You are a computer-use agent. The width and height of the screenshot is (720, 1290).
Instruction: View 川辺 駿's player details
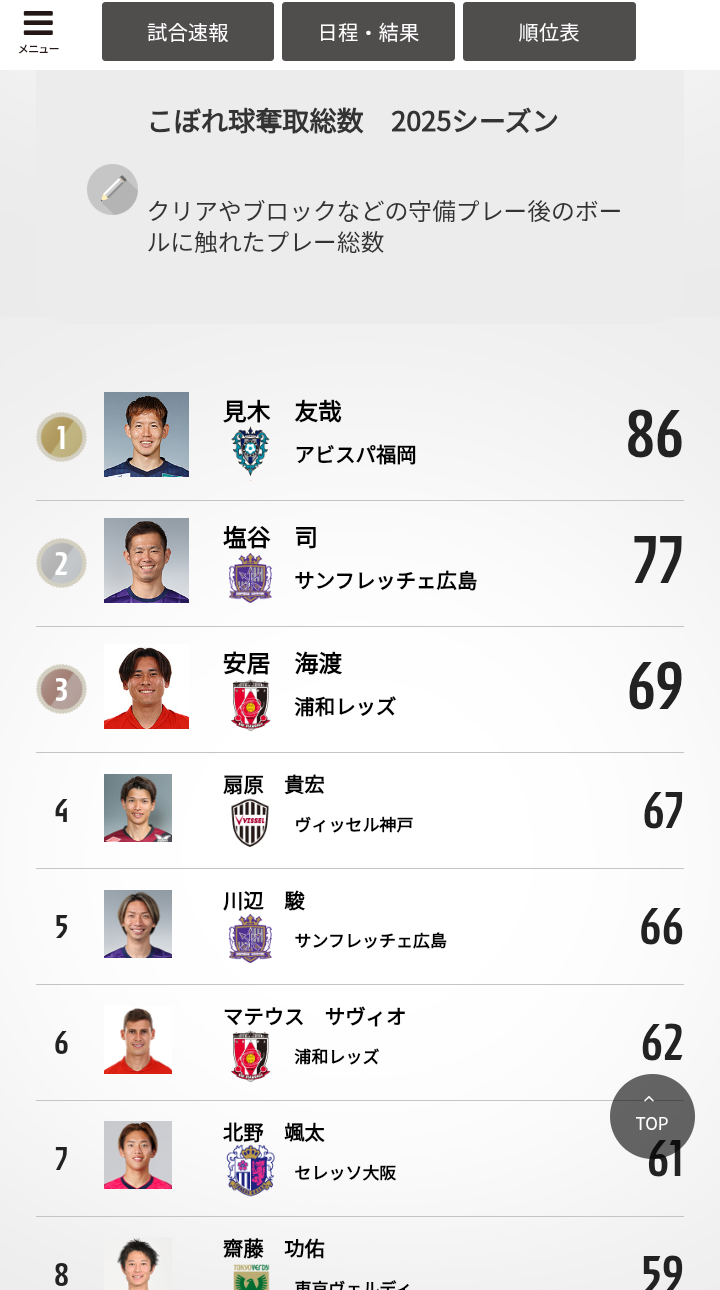360,927
